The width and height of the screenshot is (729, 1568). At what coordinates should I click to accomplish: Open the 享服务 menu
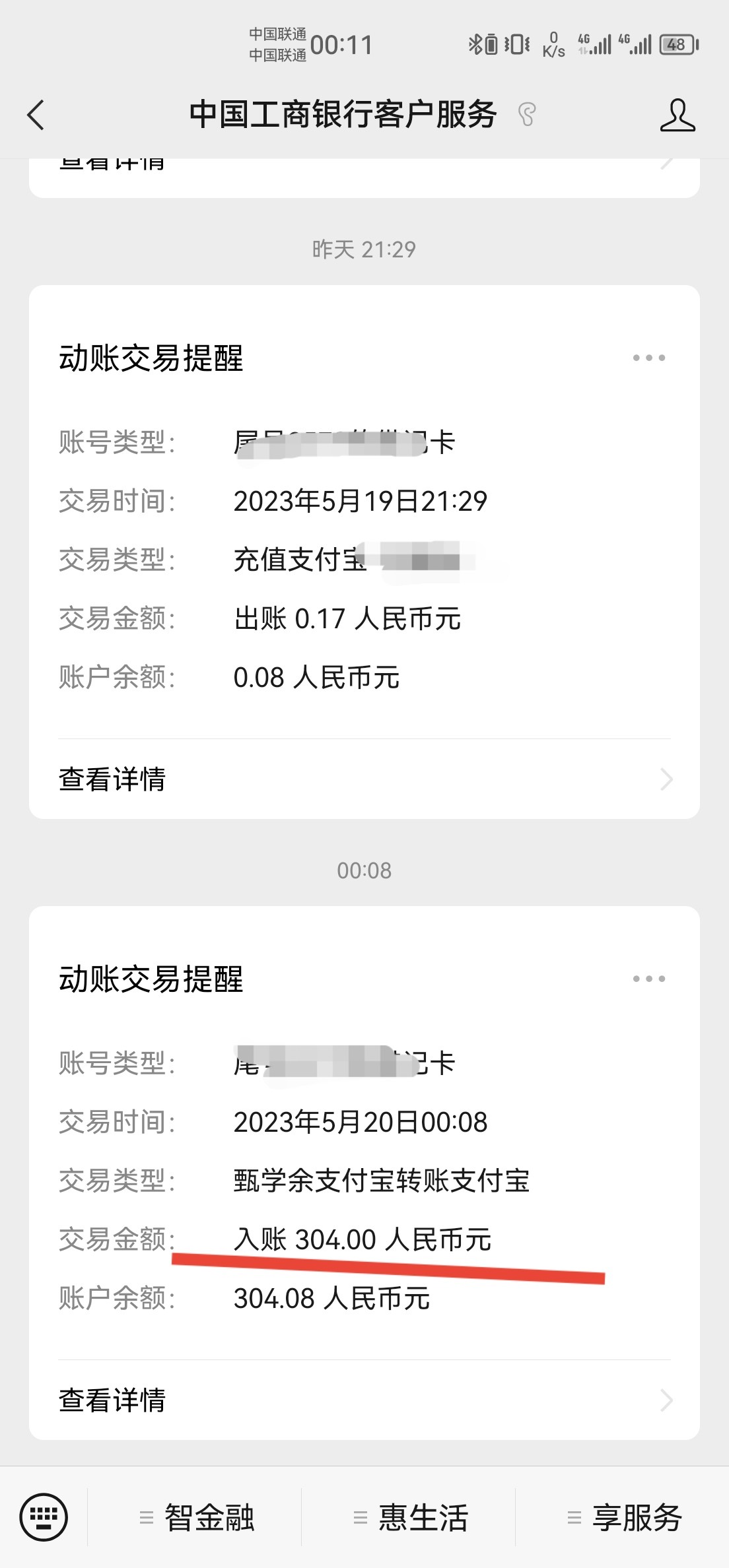pos(624,1517)
